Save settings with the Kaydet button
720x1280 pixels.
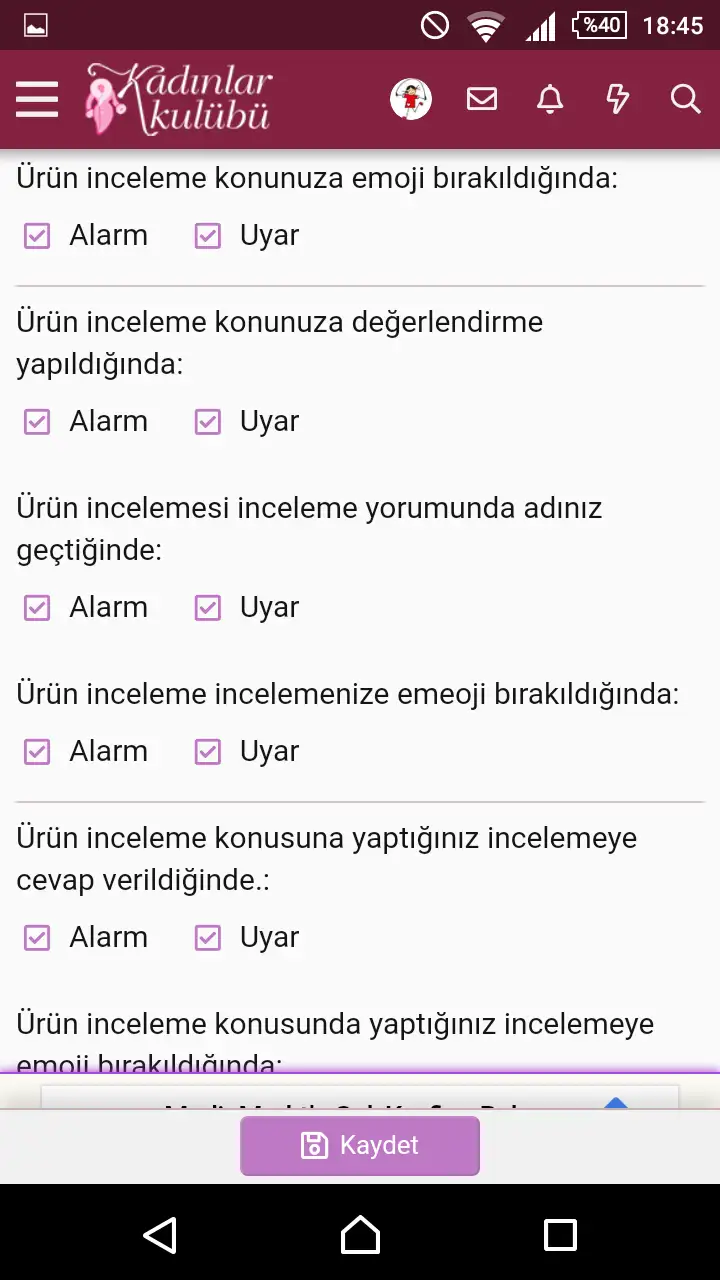point(360,1145)
